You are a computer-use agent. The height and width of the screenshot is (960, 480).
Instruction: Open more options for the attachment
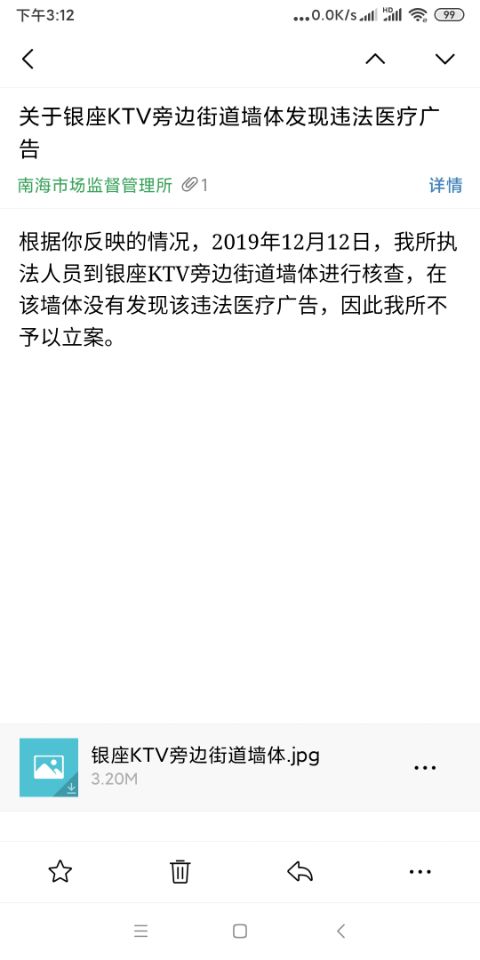[x=425, y=767]
